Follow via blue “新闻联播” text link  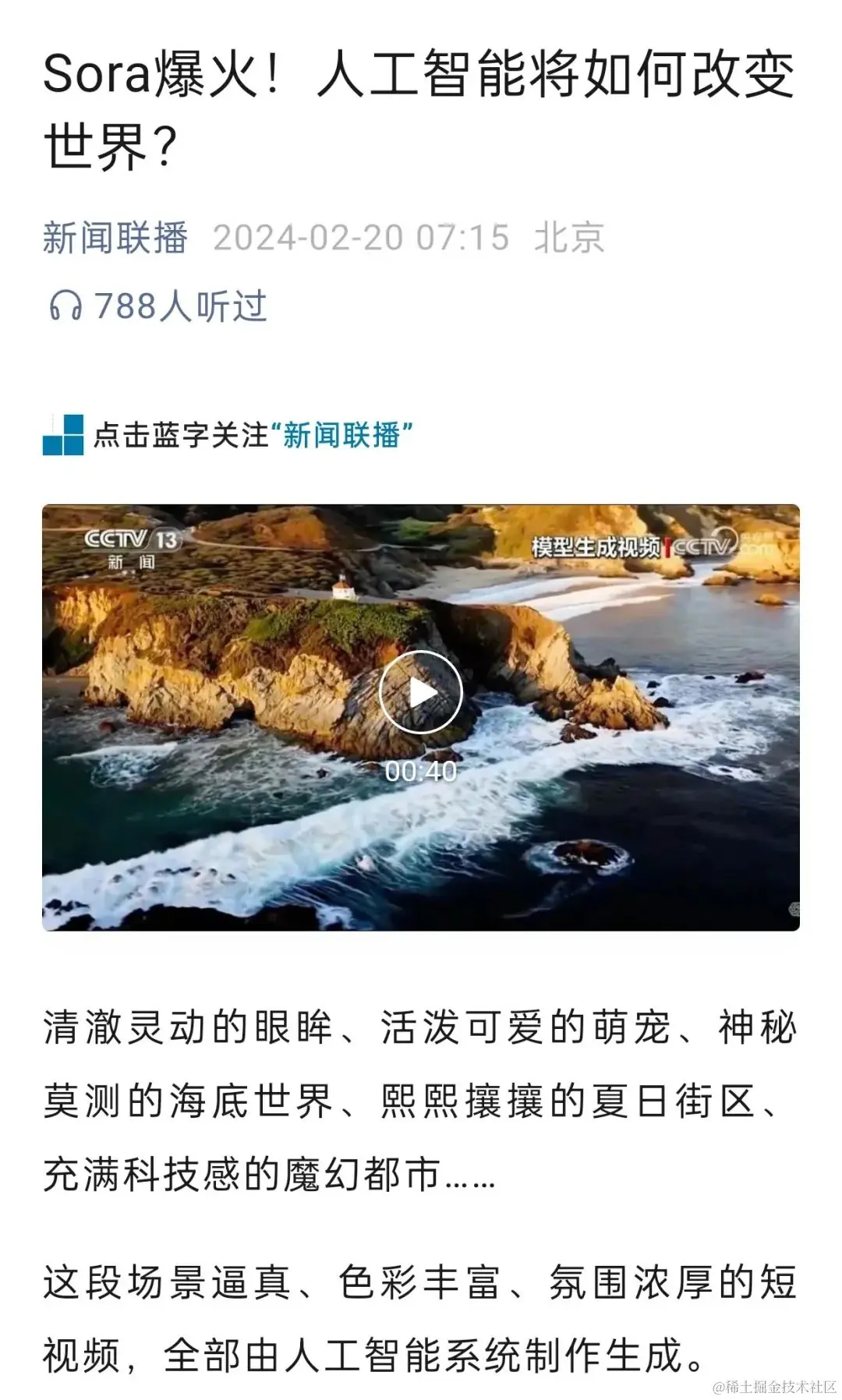click(341, 435)
